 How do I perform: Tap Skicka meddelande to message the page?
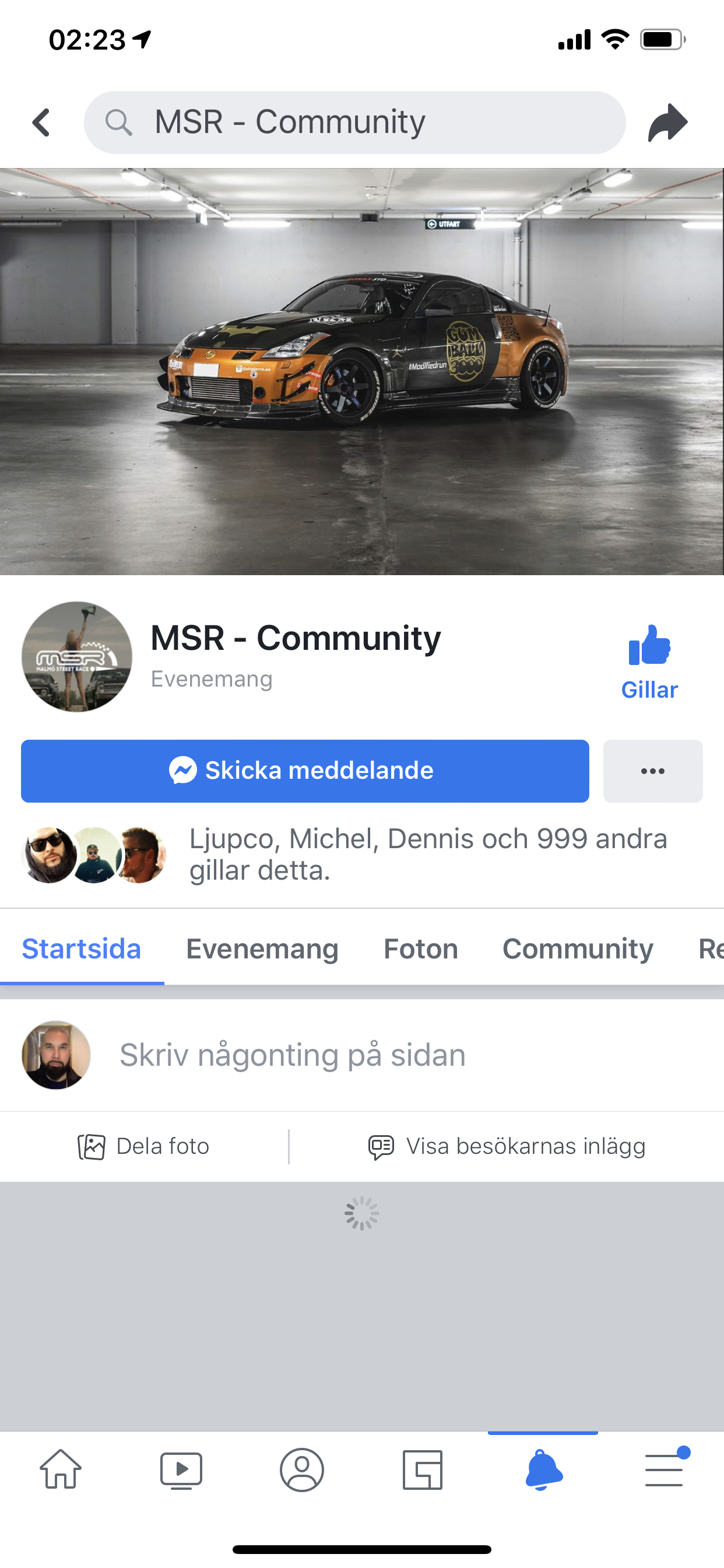click(x=305, y=771)
